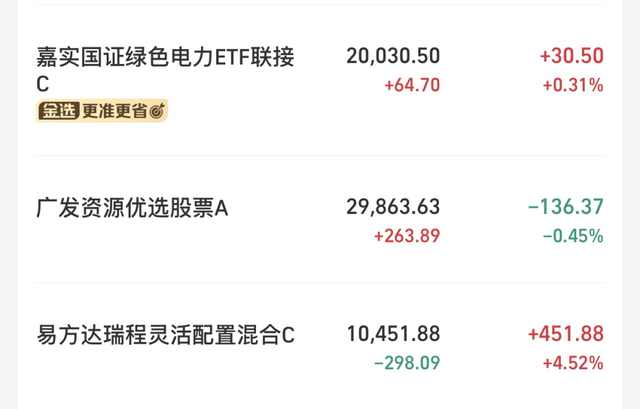Open the 易方达瑞程灵活配置混合C fund holding
The image size is (640, 409).
coord(320,346)
